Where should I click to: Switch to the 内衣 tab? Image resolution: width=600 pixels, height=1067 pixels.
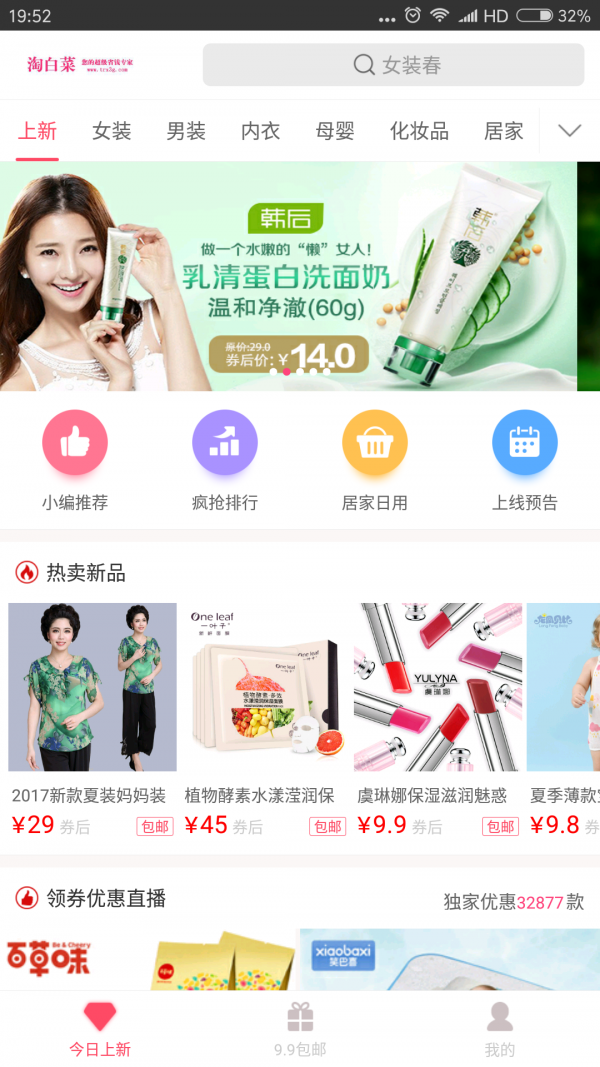coord(260,131)
